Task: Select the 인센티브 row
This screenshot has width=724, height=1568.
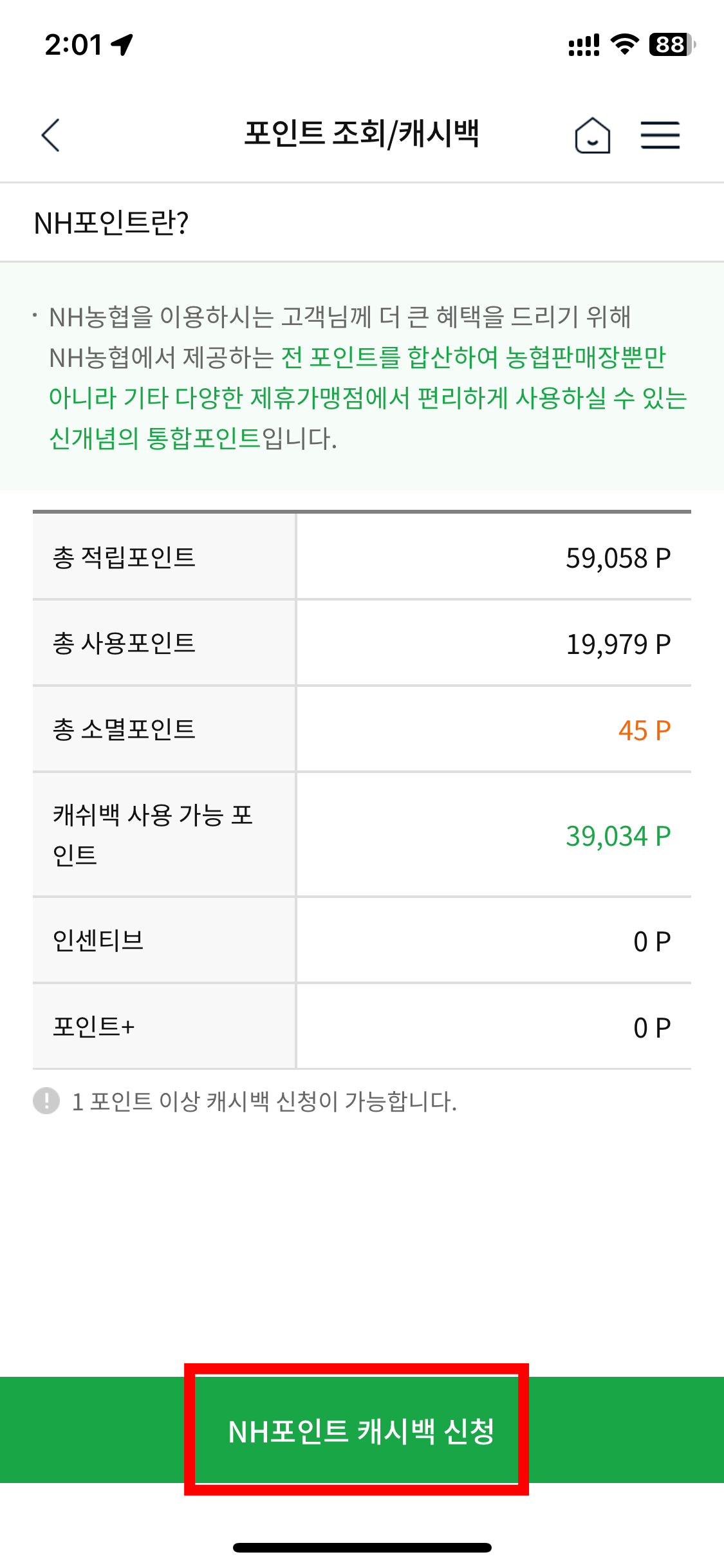Action: click(362, 941)
